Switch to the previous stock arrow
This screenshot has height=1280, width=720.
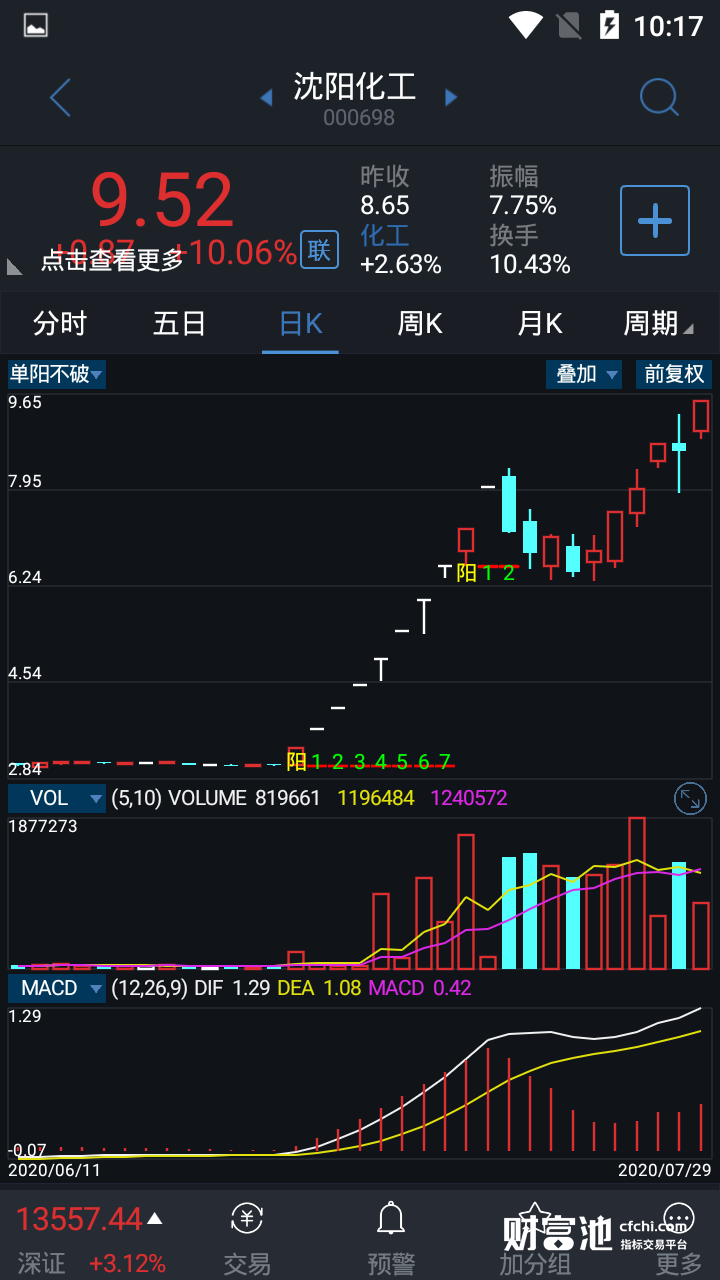(266, 98)
